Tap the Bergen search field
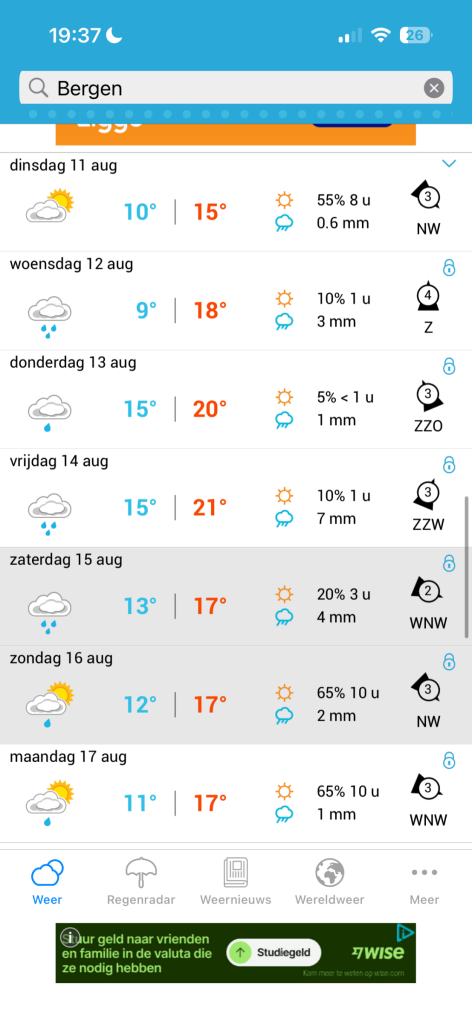The image size is (472, 1024). pos(235,88)
